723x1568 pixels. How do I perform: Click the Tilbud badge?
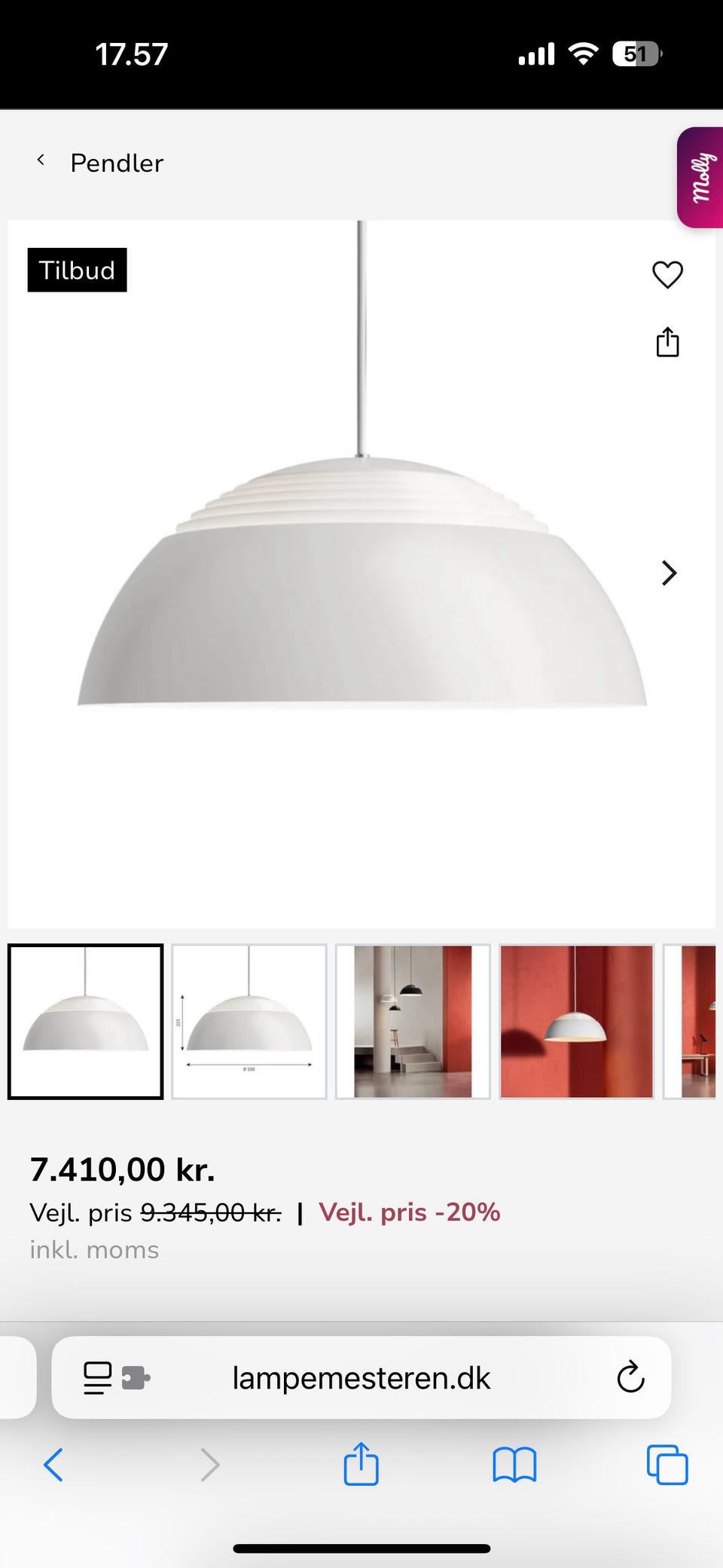77,271
